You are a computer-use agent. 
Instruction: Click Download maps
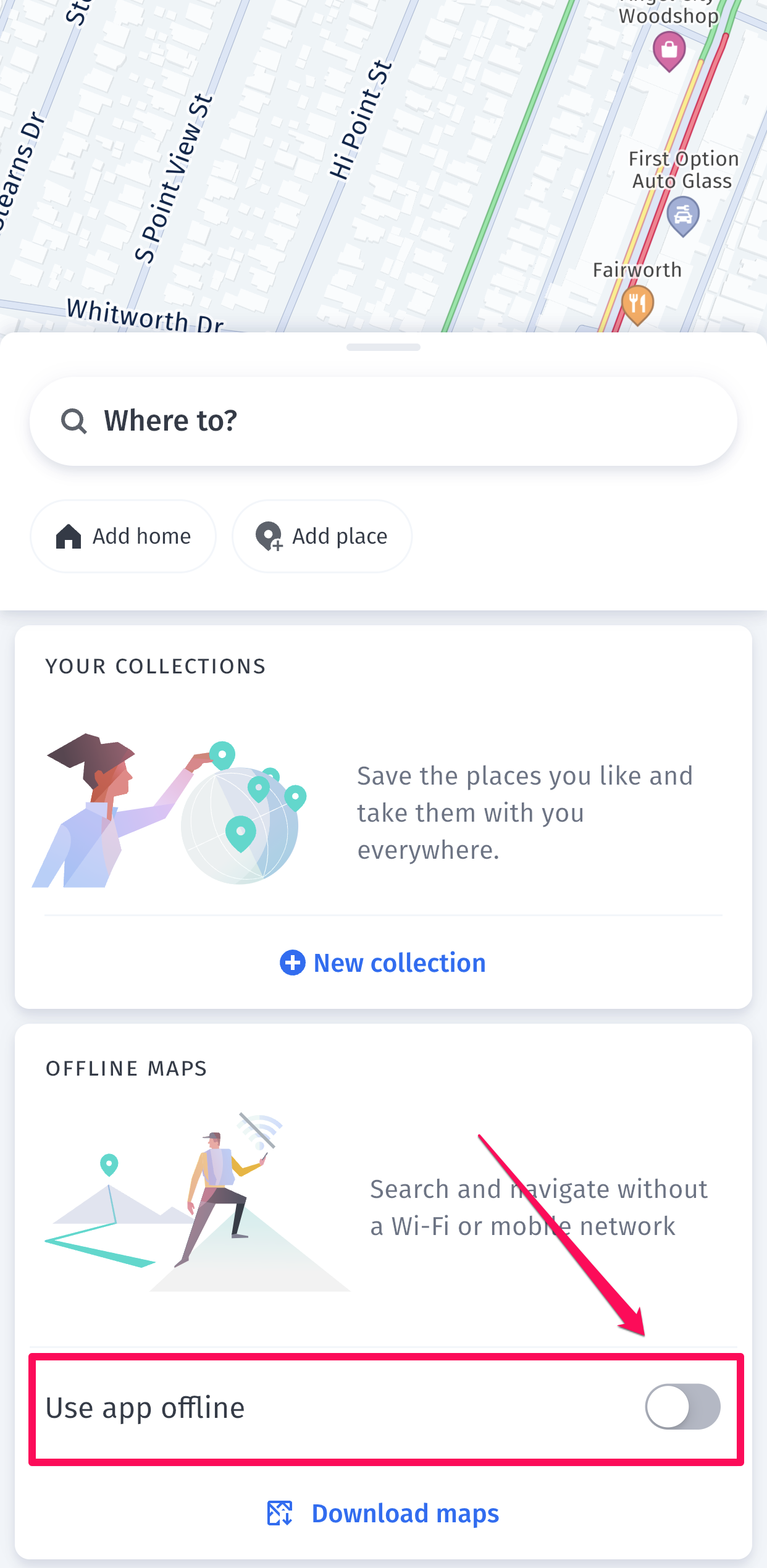pyautogui.click(x=404, y=1514)
